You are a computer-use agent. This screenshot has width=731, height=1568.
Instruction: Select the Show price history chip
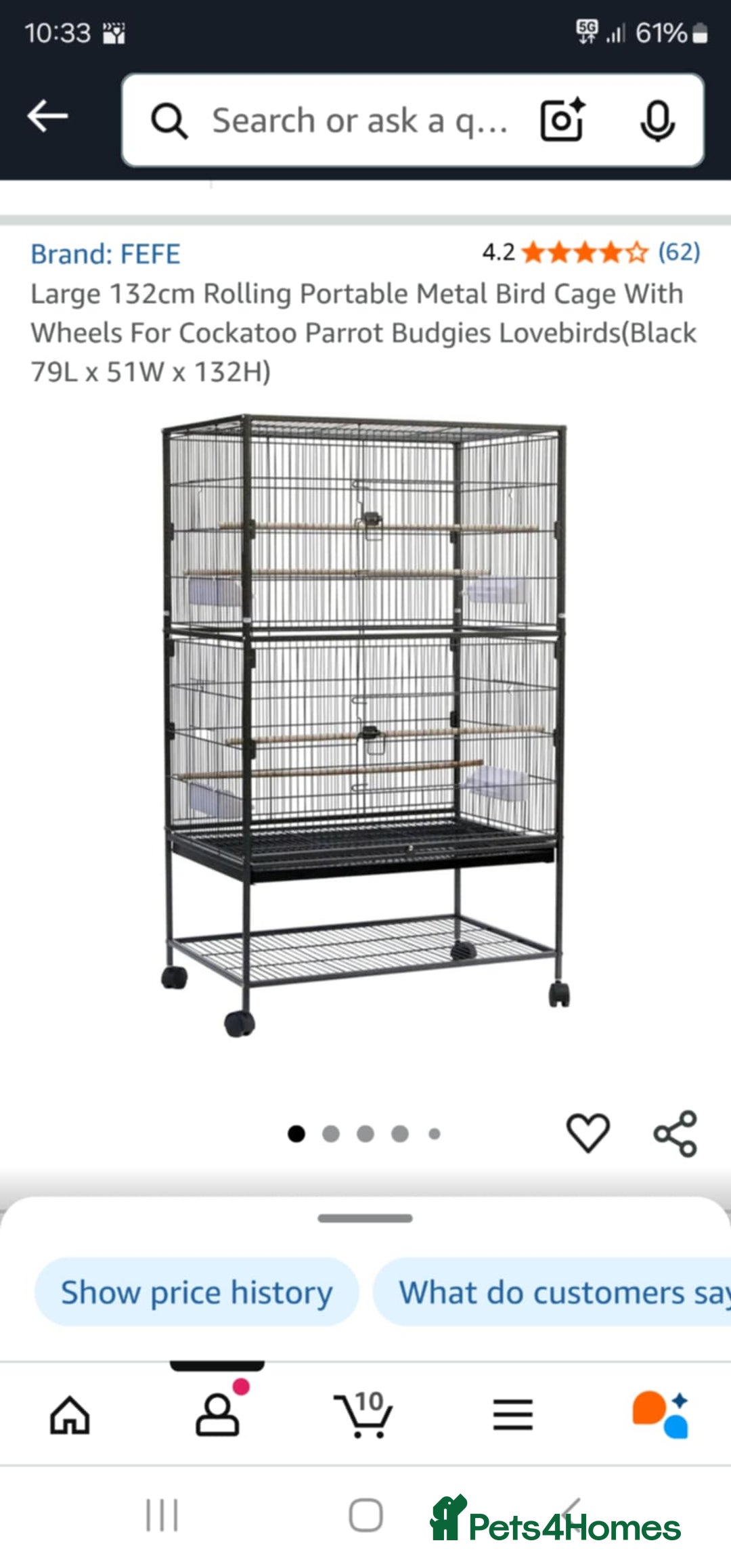click(196, 1292)
